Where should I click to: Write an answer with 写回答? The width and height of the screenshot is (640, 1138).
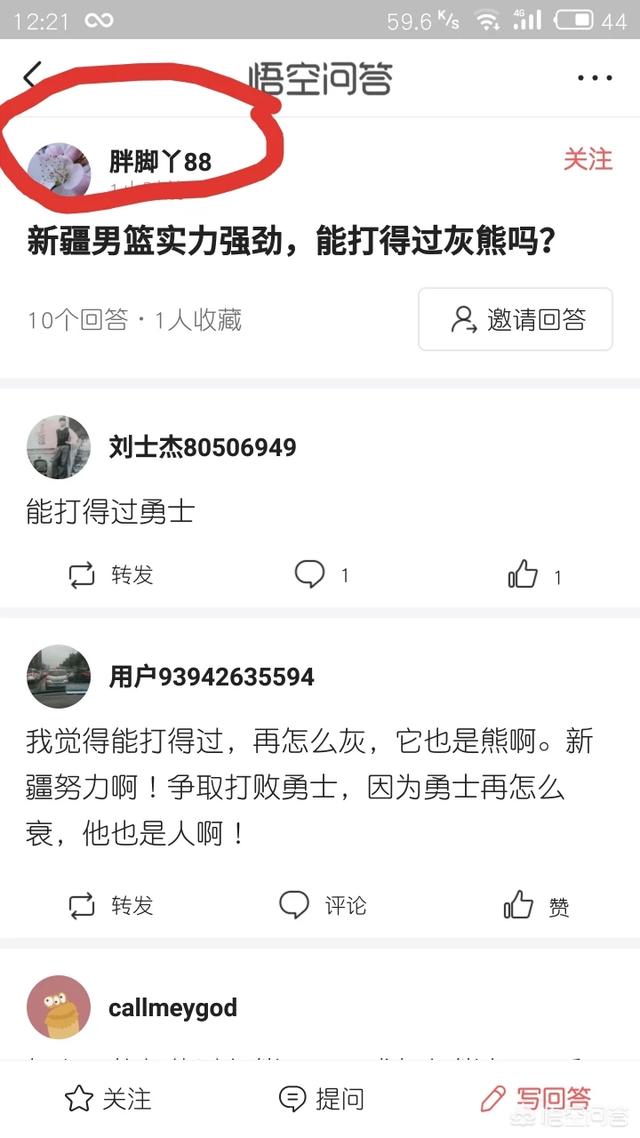[535, 1099]
